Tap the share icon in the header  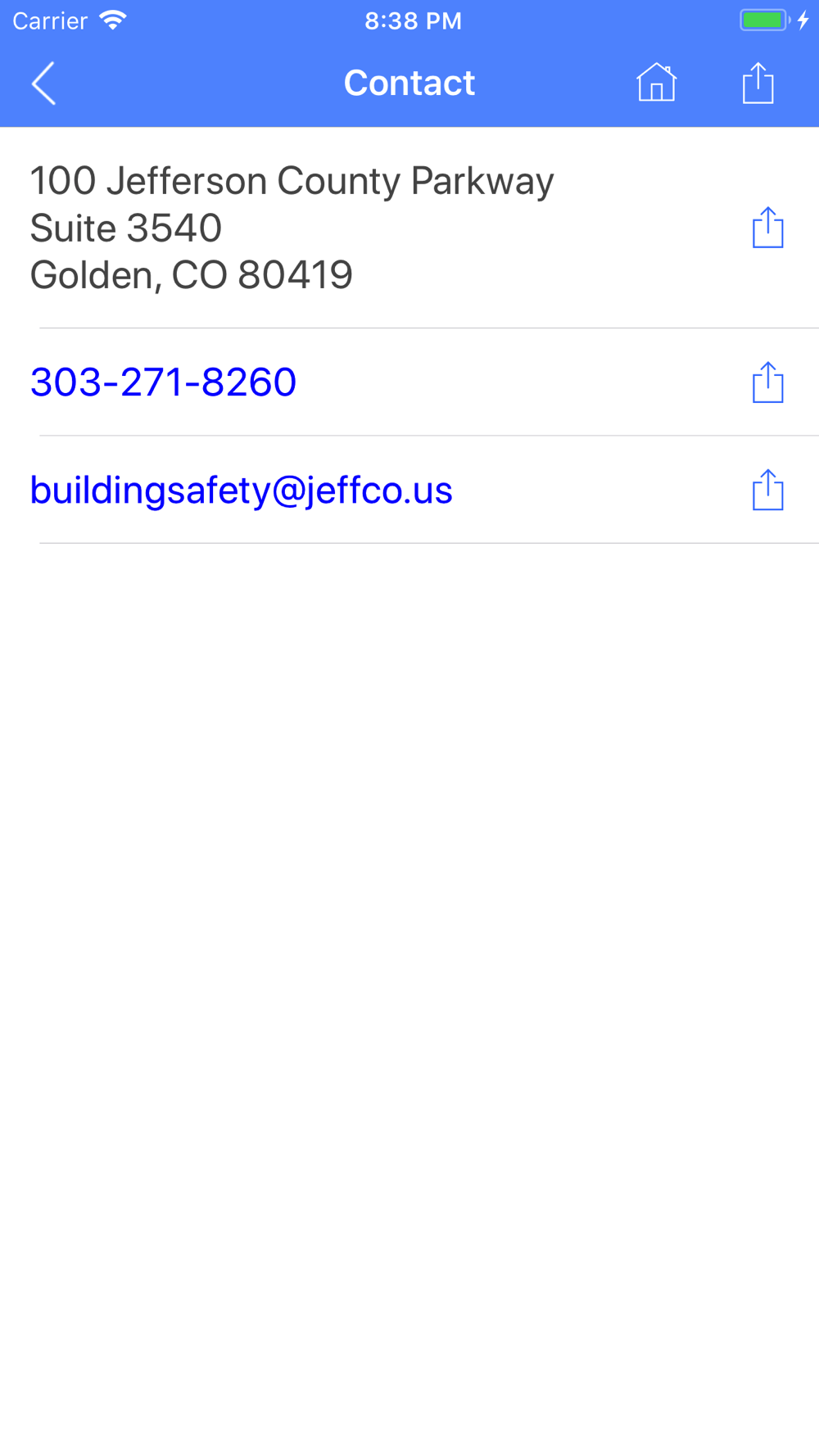tap(758, 84)
